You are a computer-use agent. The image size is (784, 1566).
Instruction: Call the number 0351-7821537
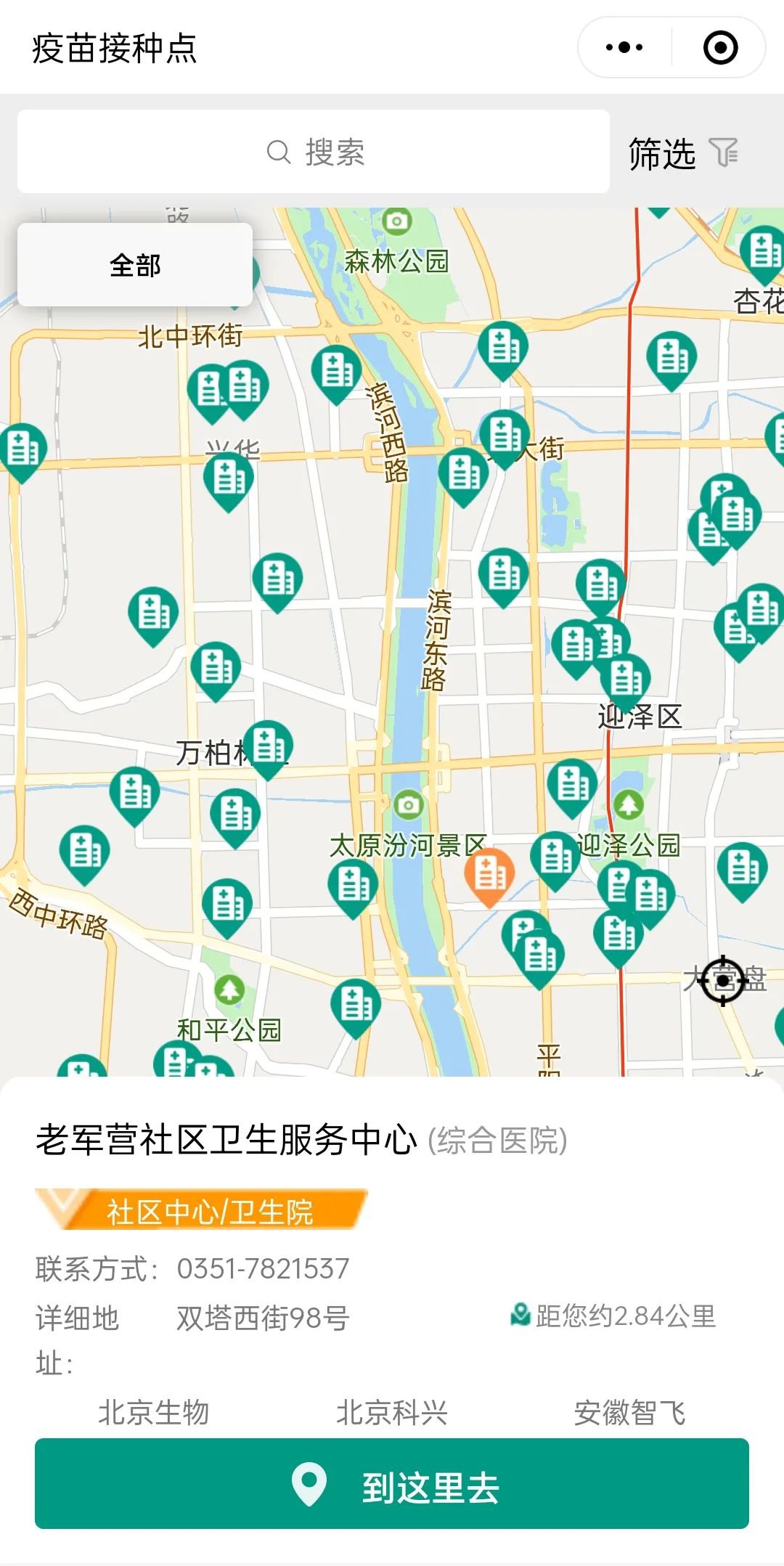pos(263,1268)
